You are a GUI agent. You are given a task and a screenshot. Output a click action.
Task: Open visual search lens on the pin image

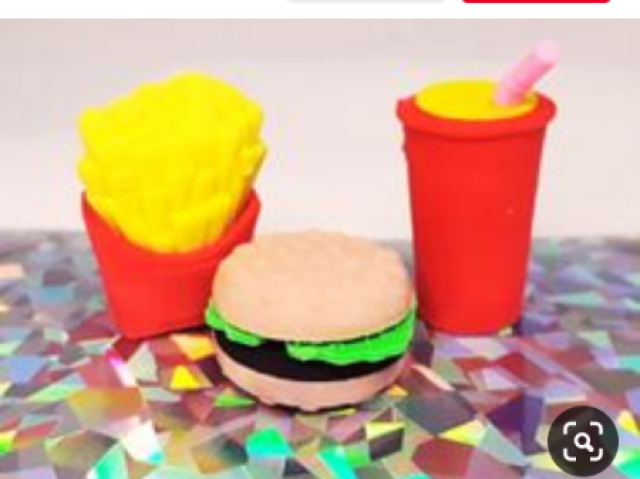tap(583, 440)
